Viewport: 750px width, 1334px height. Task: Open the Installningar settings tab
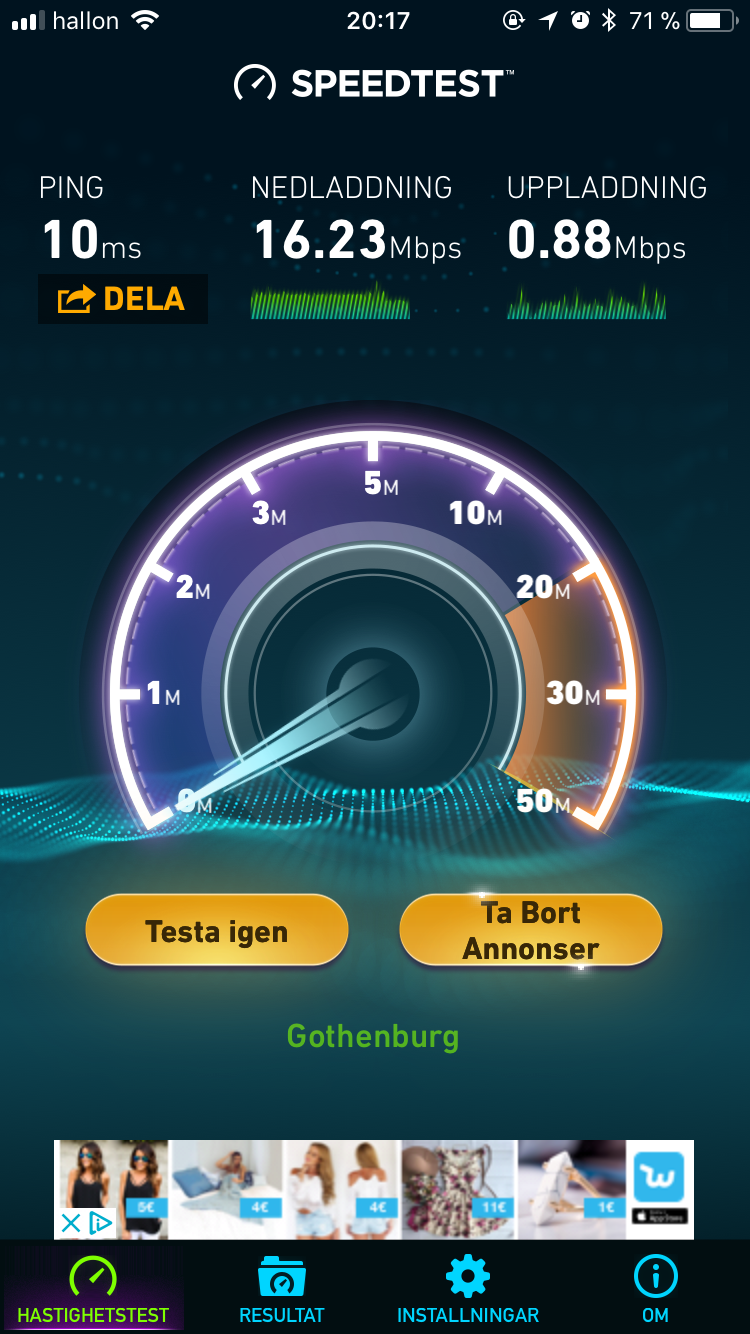(468, 1289)
